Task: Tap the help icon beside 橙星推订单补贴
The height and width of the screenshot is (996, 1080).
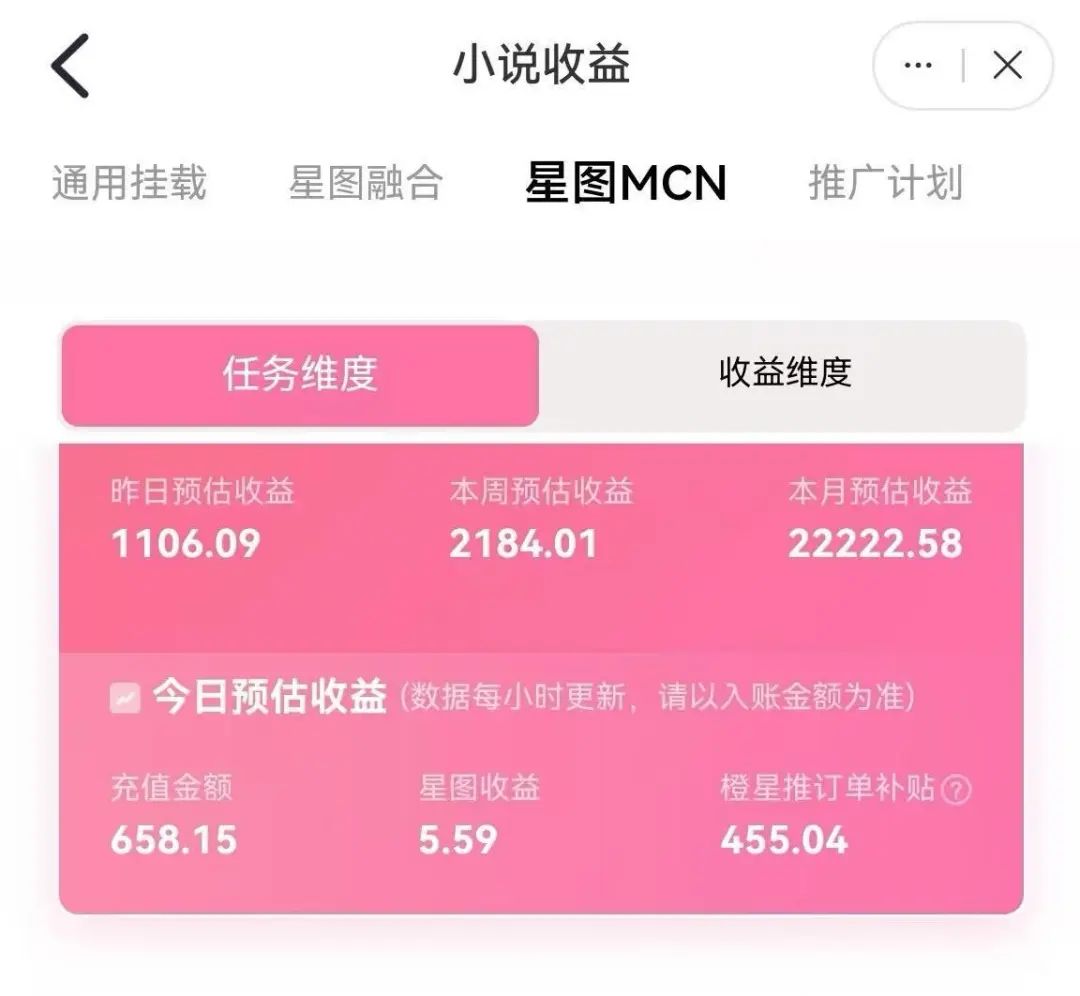Action: click(957, 791)
